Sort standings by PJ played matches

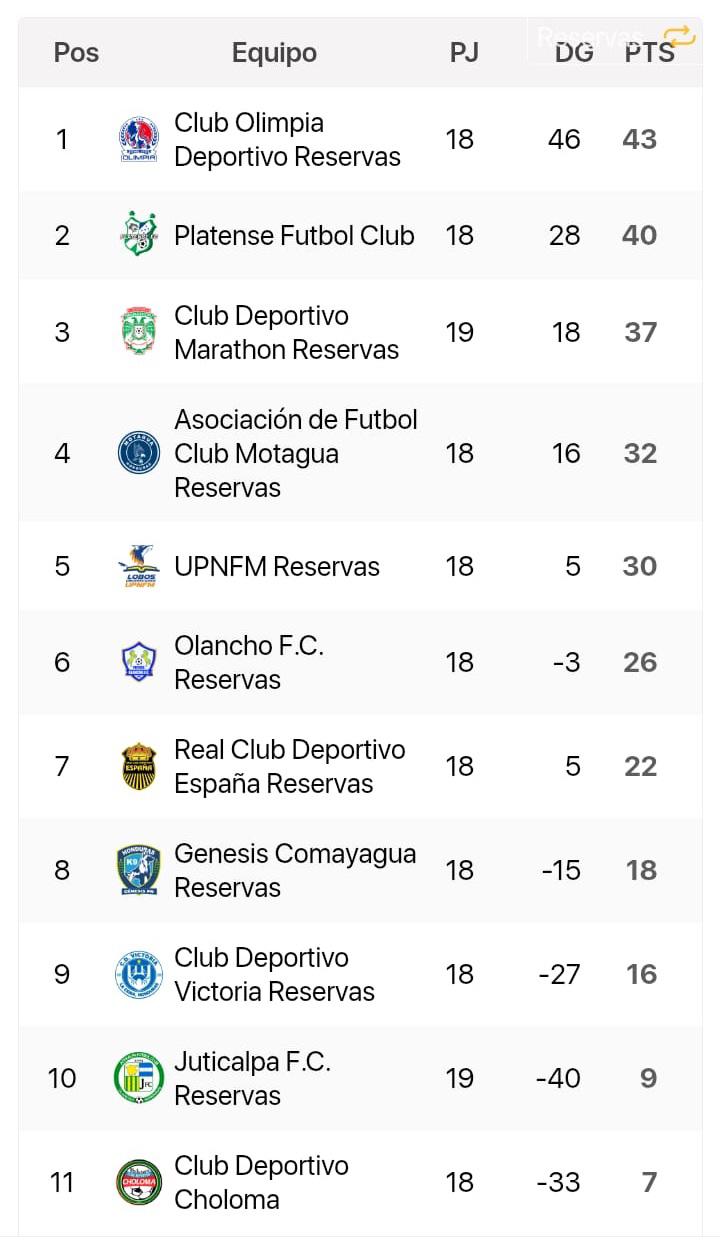tap(465, 53)
